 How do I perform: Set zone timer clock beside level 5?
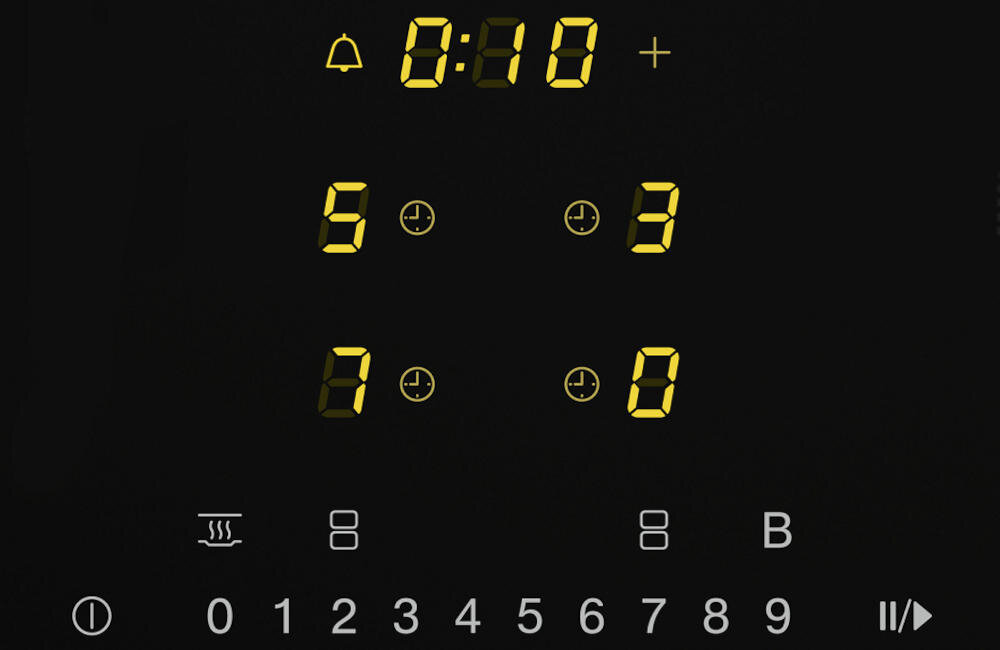[x=418, y=218]
